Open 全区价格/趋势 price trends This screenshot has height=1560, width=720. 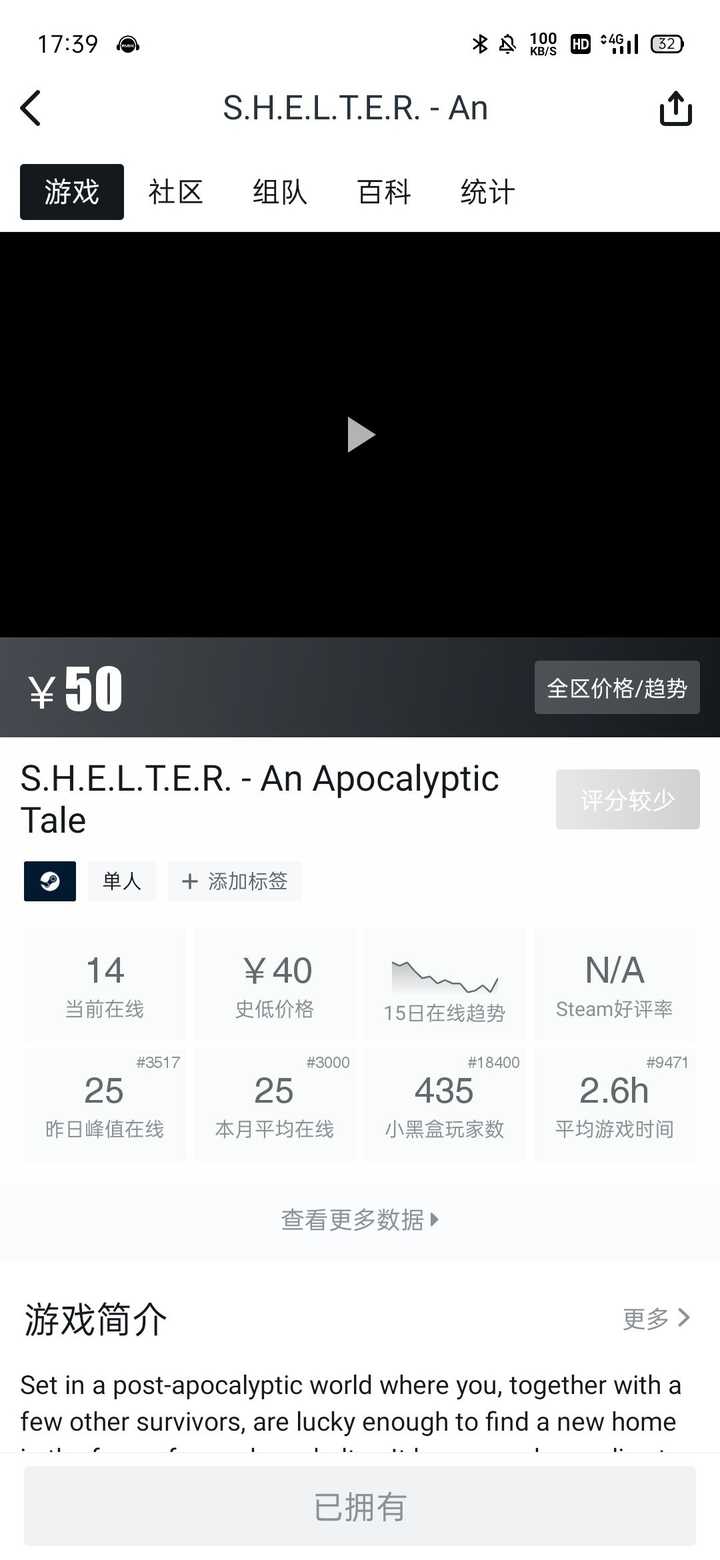click(617, 688)
